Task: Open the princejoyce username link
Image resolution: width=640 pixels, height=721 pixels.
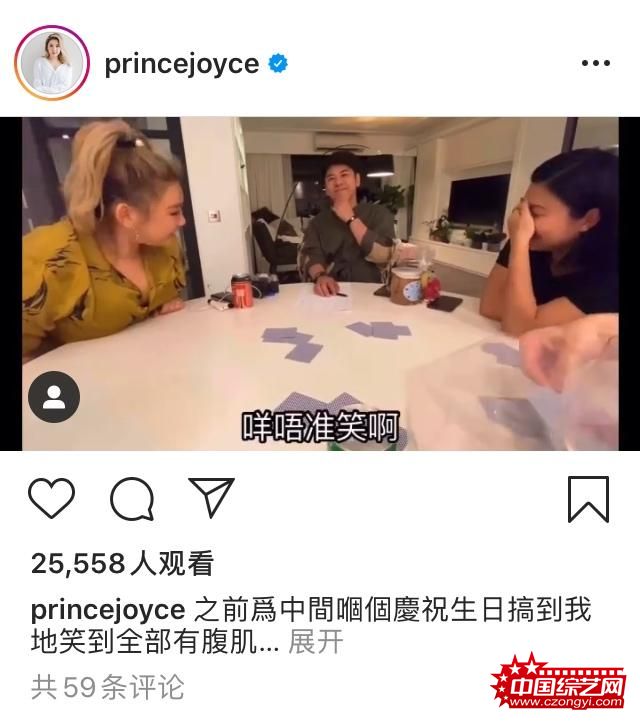Action: tap(182, 64)
